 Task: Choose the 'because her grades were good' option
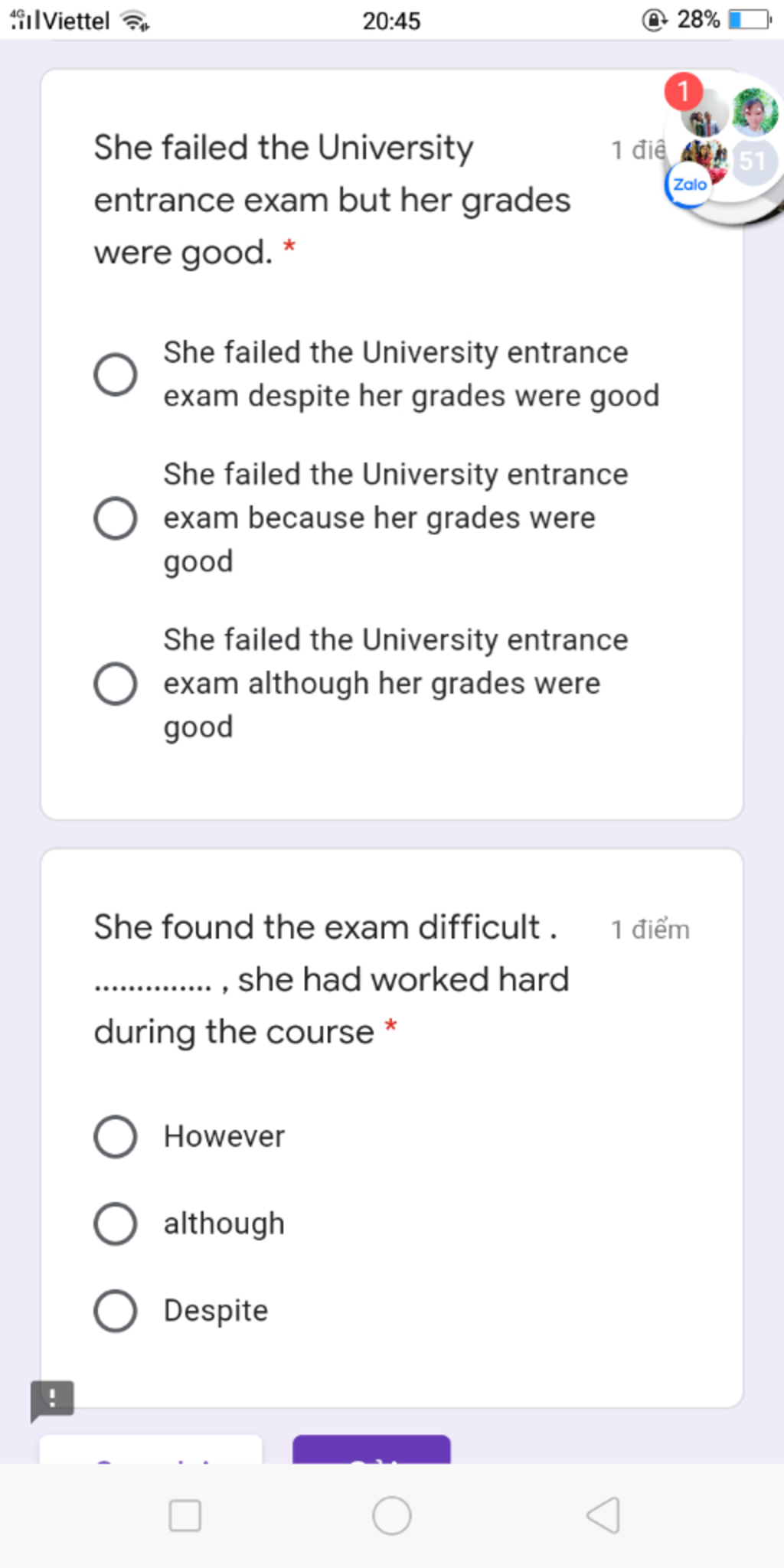point(116,518)
